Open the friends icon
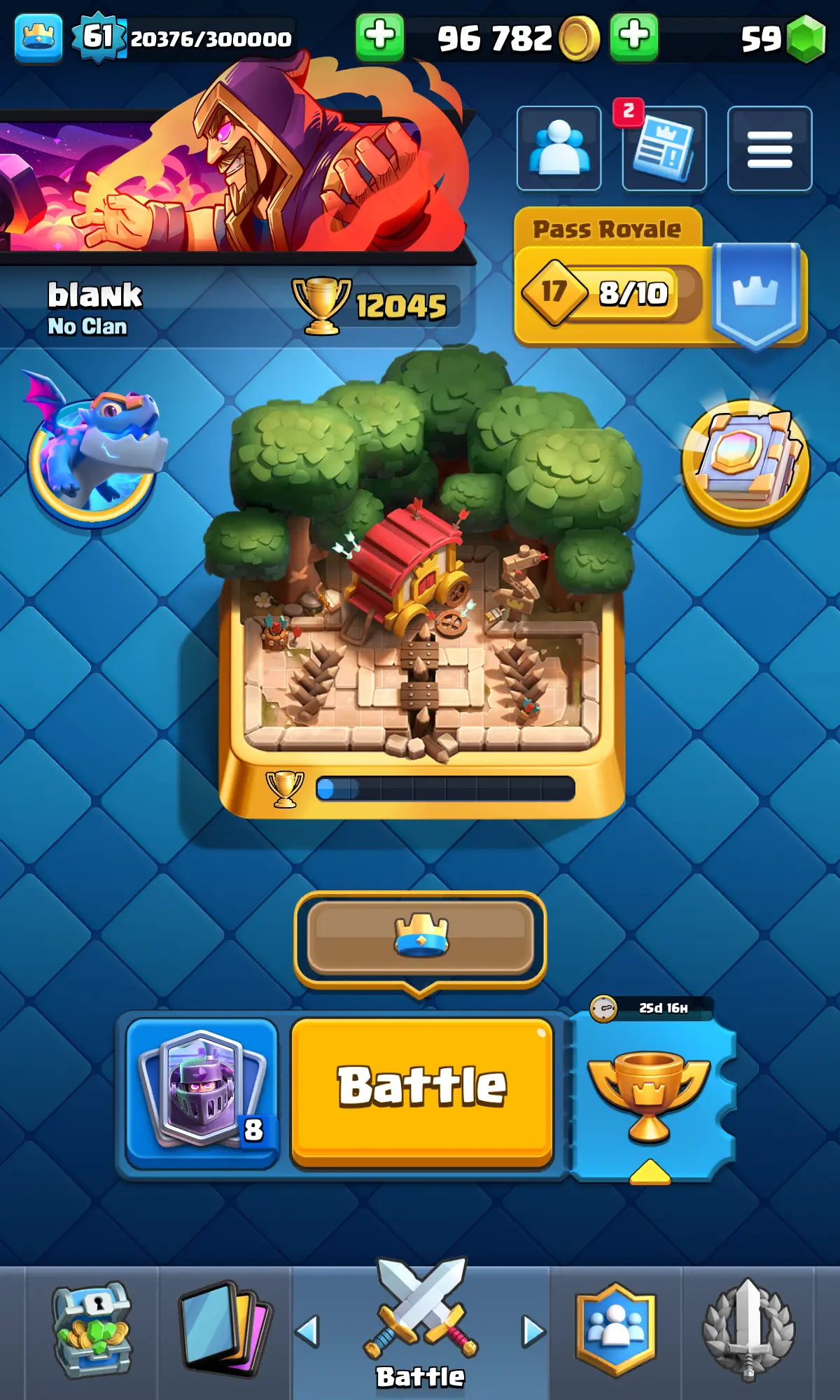Screen dimensions: 840x1400 (559, 148)
